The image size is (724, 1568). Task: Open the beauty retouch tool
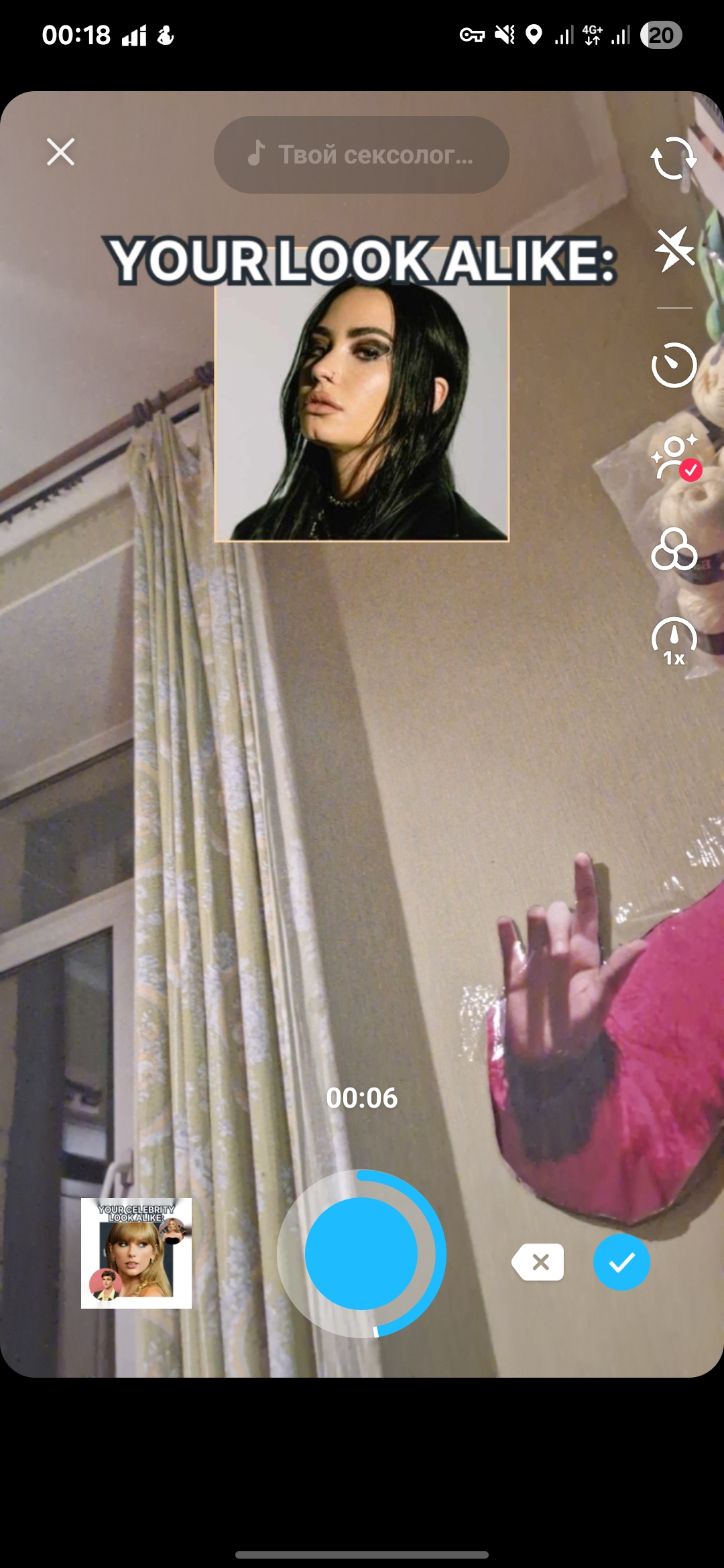675,458
